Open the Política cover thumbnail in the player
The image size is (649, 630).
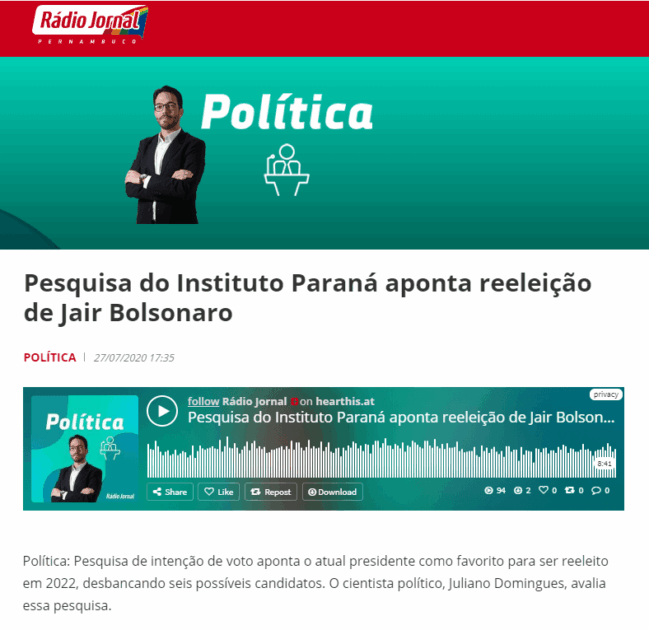click(84, 448)
